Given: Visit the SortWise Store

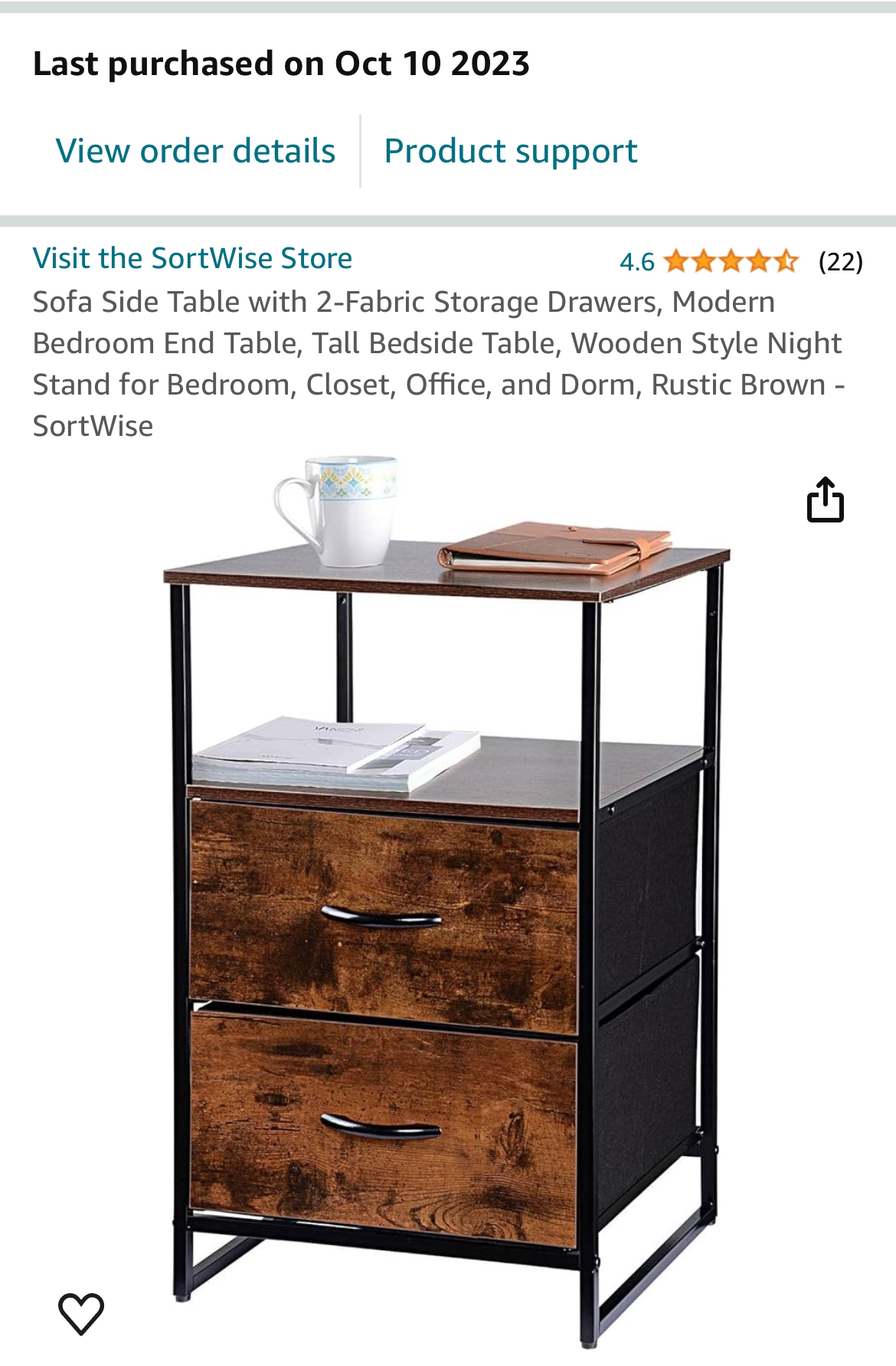Looking at the screenshot, I should coord(192,258).
